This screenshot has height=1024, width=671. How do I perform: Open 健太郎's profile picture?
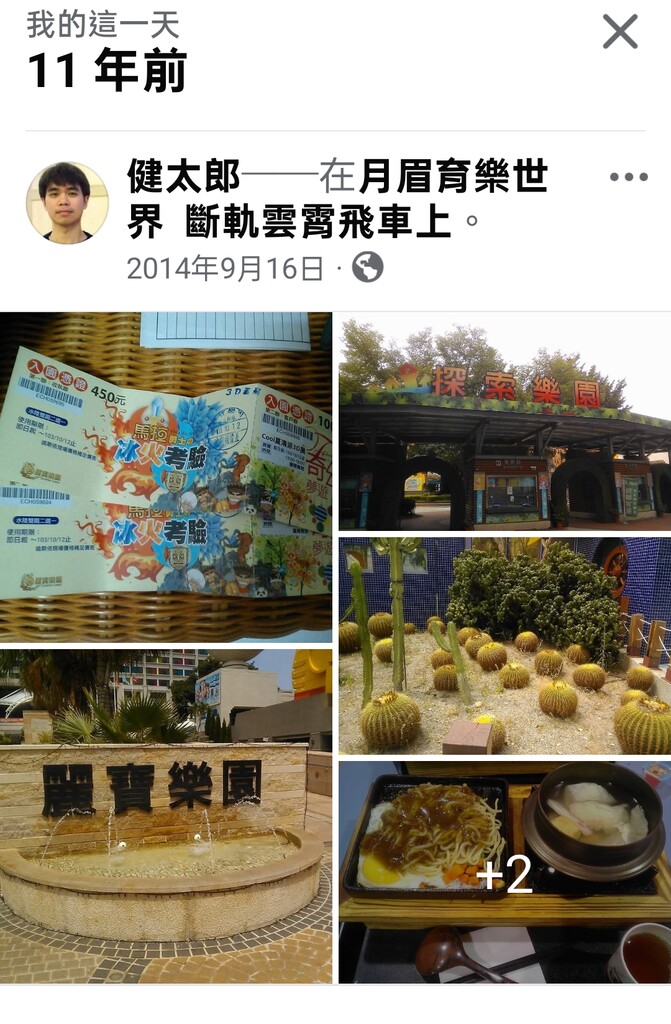[x=67, y=202]
